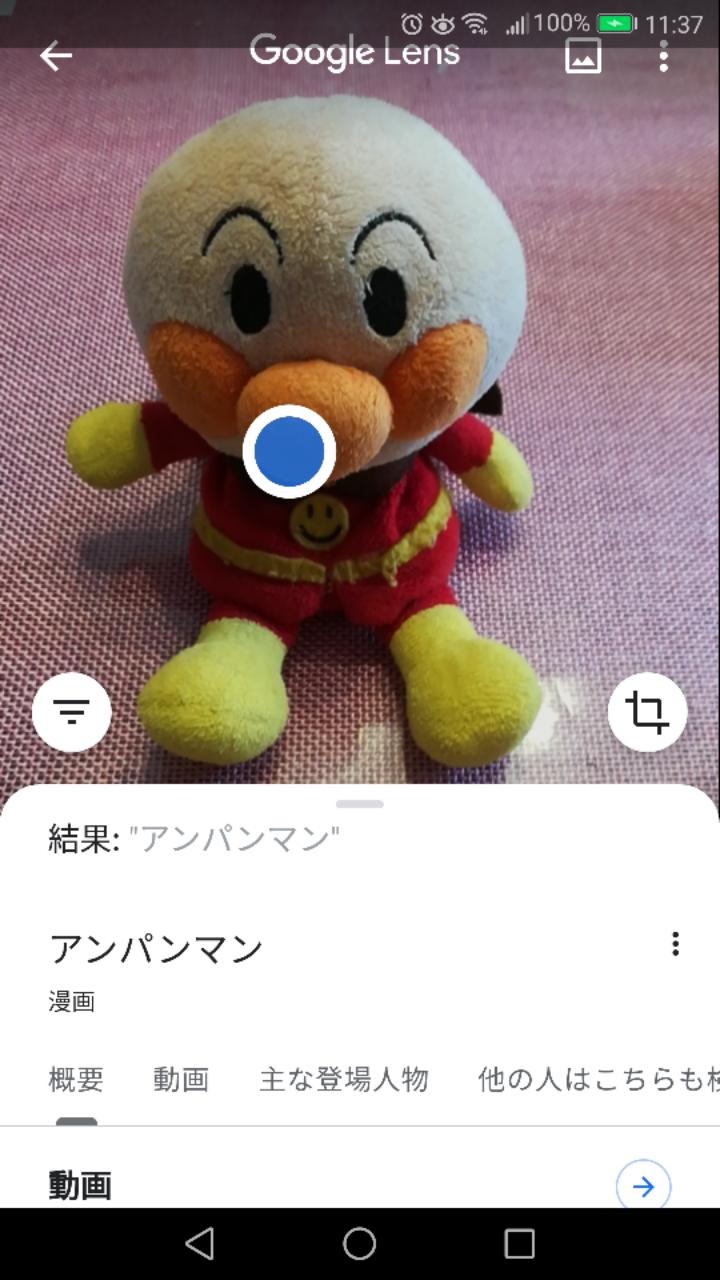
Task: Go to the system home screen
Action: pyautogui.click(x=360, y=1244)
